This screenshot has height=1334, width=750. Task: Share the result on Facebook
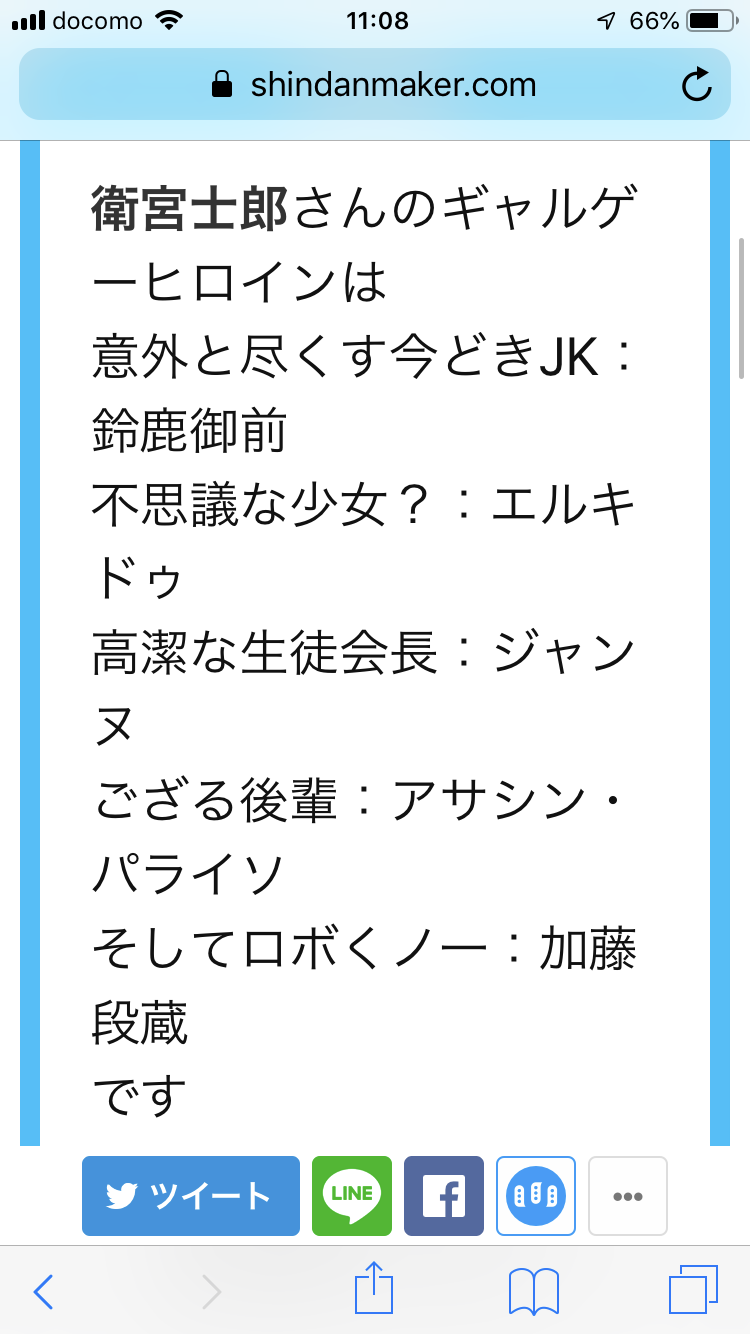(x=444, y=1196)
